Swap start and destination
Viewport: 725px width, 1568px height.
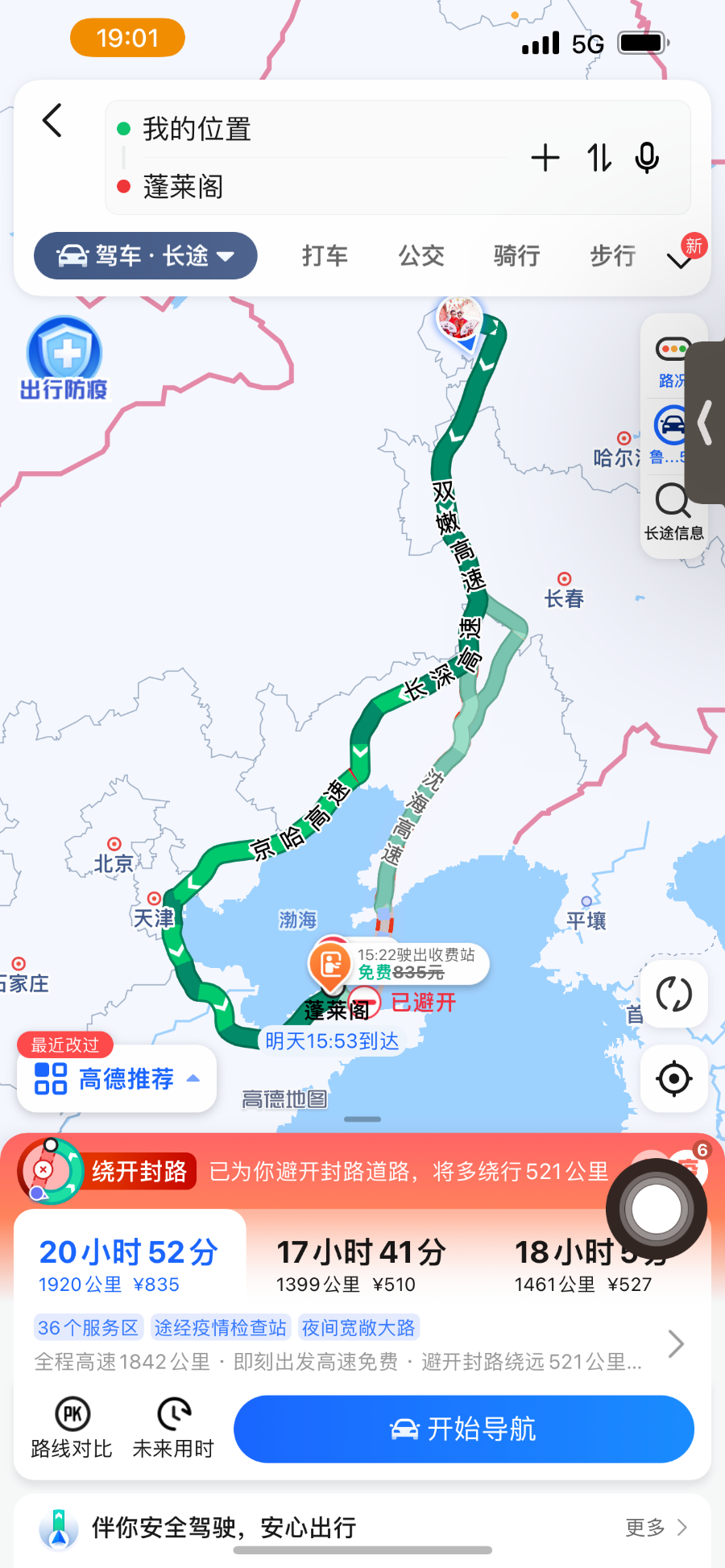[x=599, y=158]
